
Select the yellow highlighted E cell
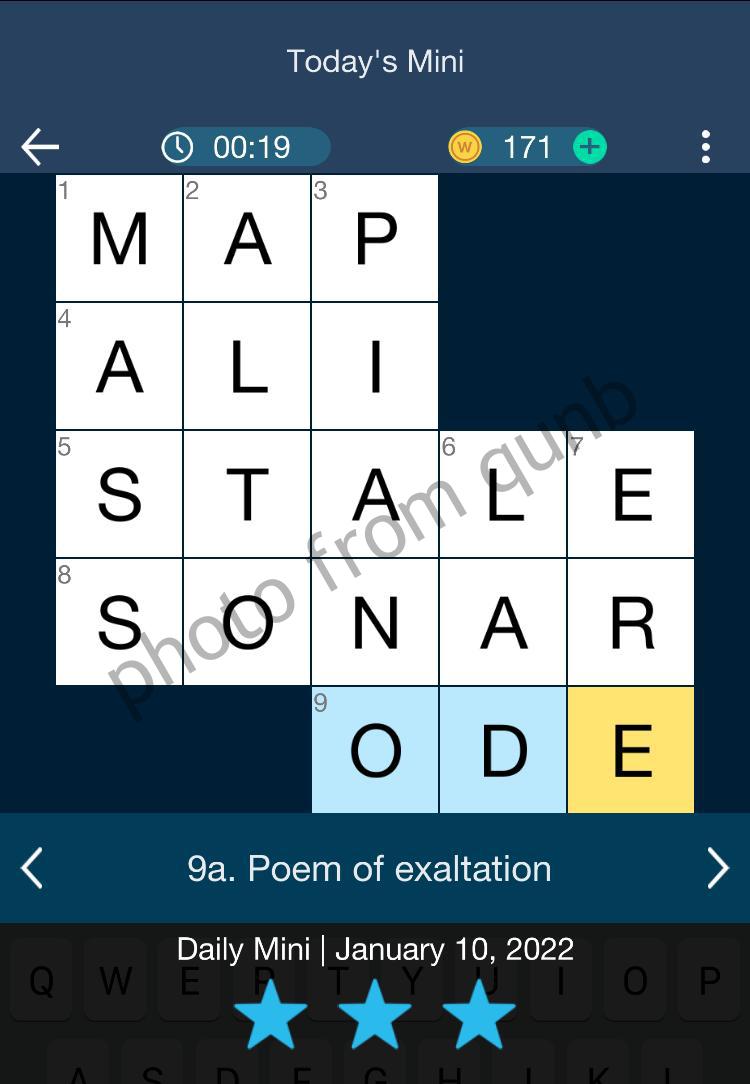pos(631,750)
